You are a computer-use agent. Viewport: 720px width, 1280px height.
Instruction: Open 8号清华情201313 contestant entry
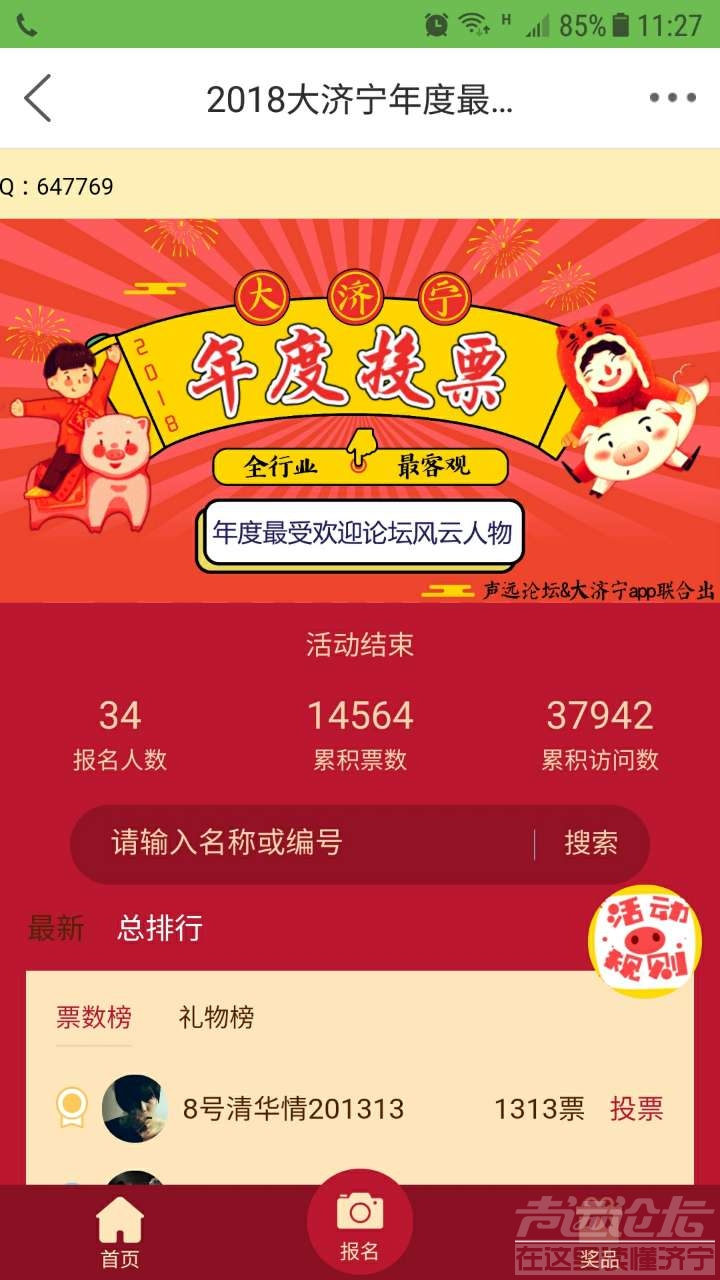(x=293, y=1108)
